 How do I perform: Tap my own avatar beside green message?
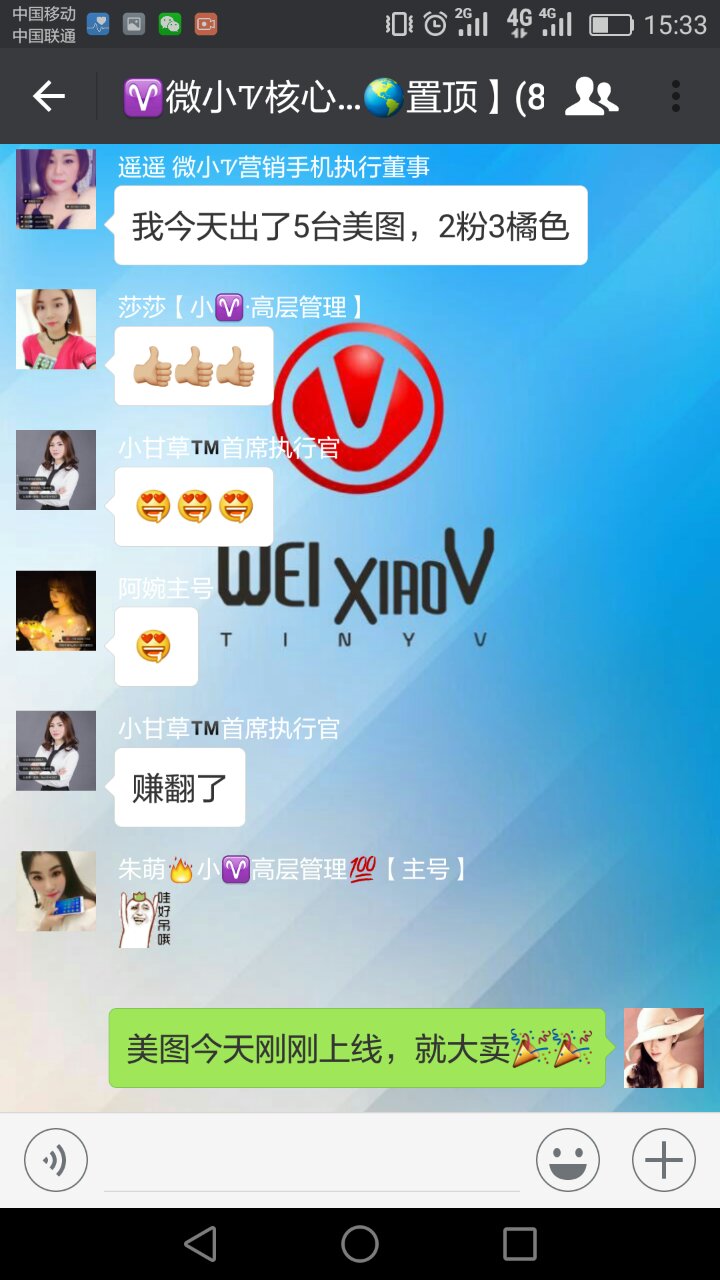point(663,1047)
